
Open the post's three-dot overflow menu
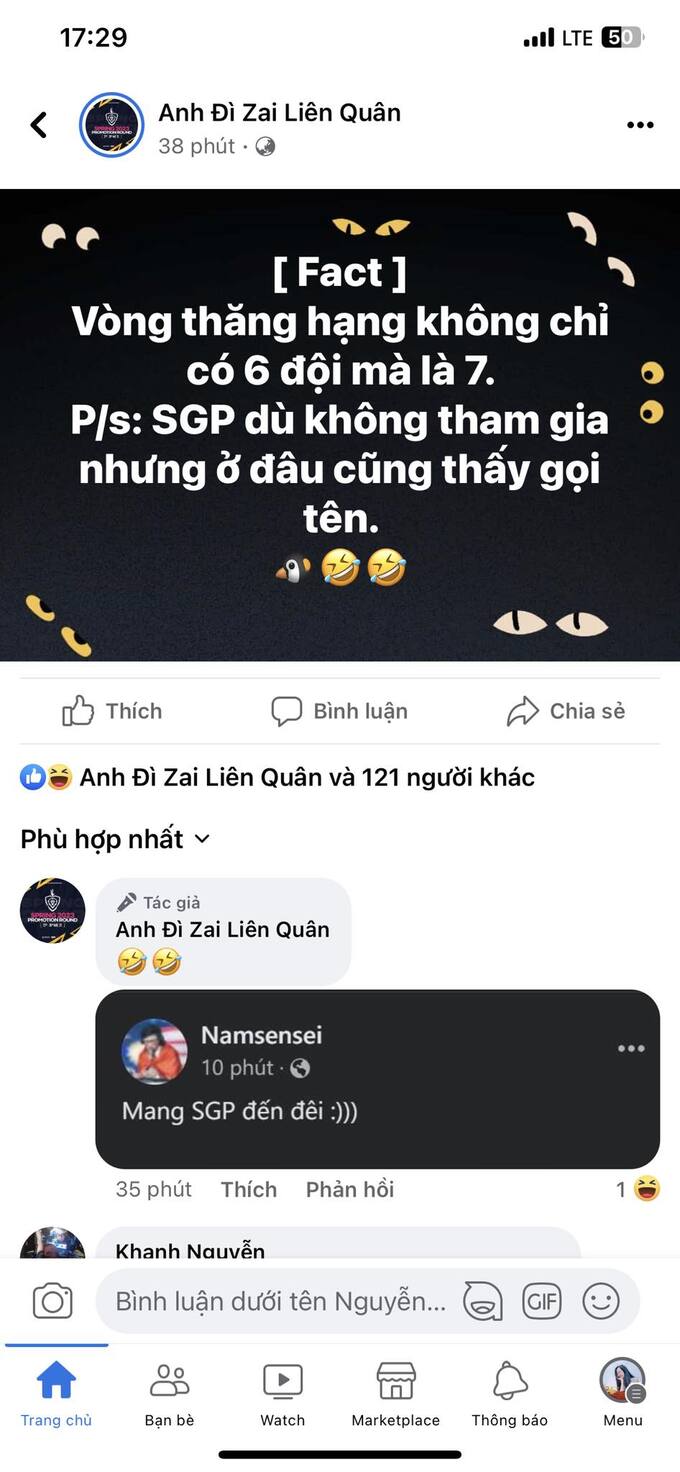click(x=640, y=125)
